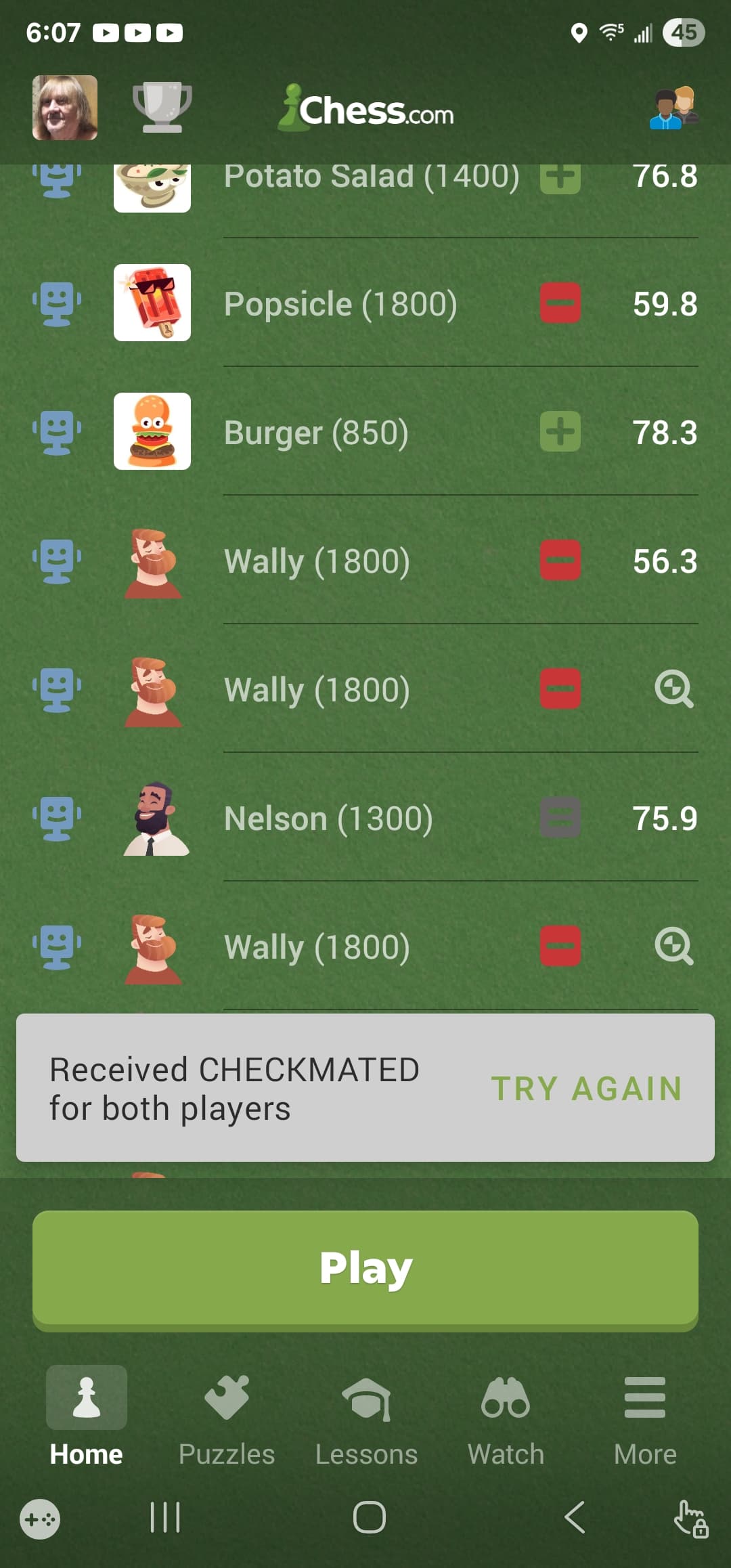Open the friends icon in top bar

point(674,108)
